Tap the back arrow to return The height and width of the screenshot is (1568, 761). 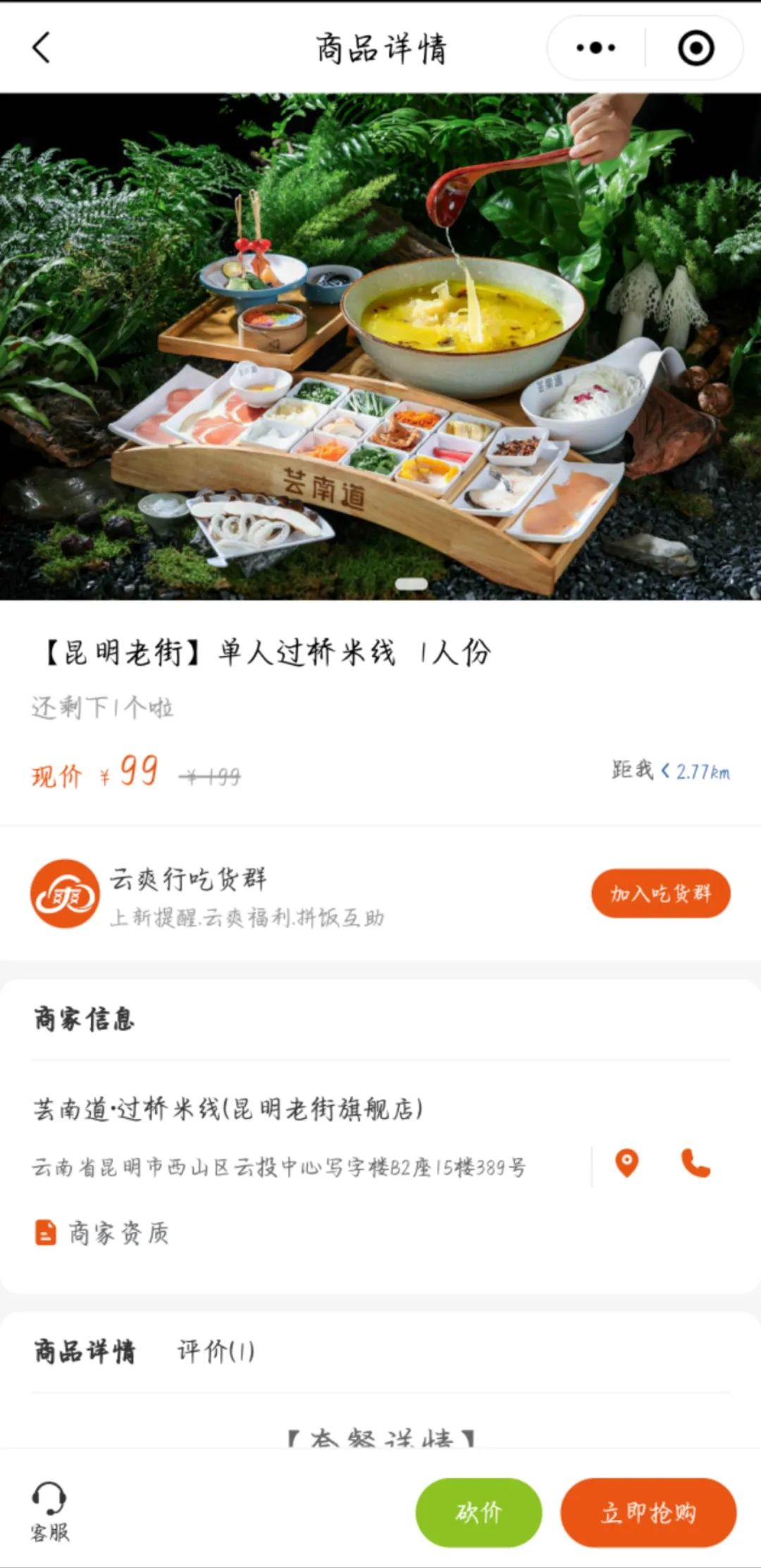click(40, 47)
